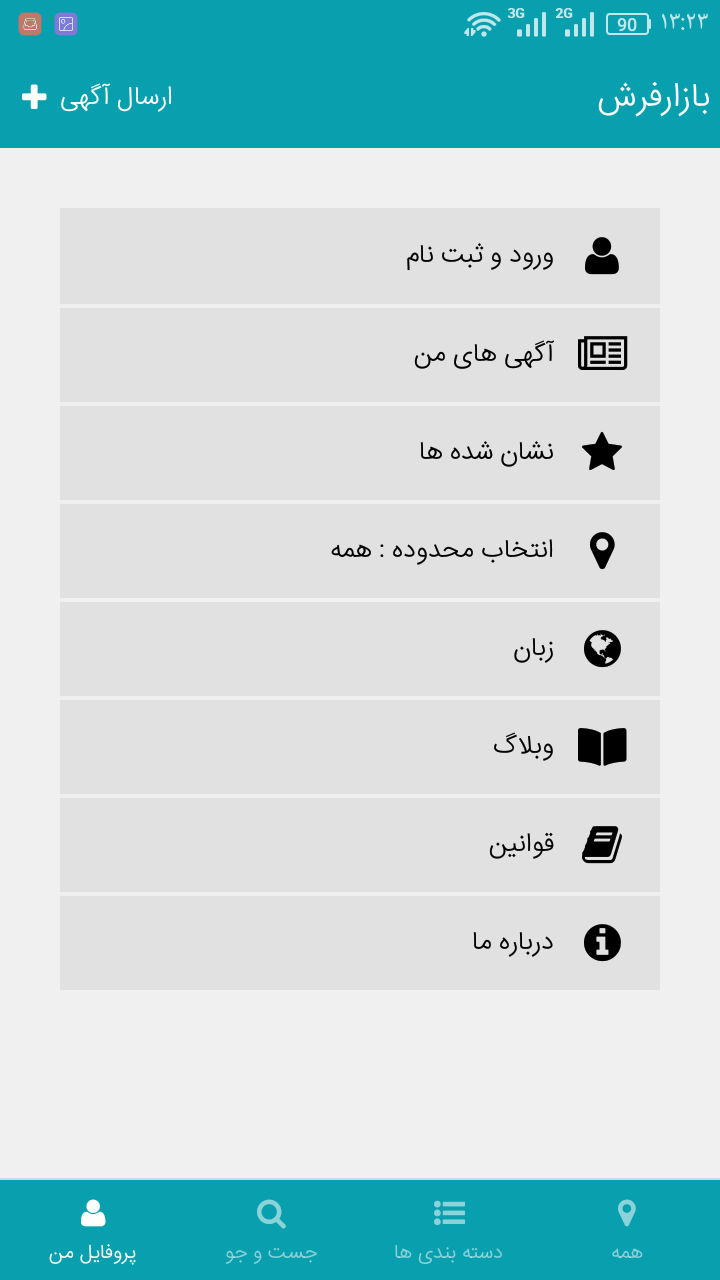720x1280 pixels.
Task: Select the person icon for ورود و ثبت نام
Action: (x=602, y=255)
